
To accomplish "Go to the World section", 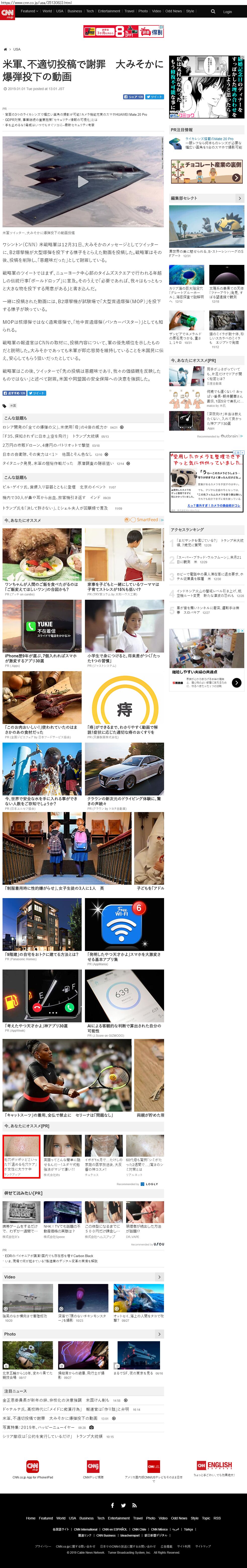I will point(47,11).
